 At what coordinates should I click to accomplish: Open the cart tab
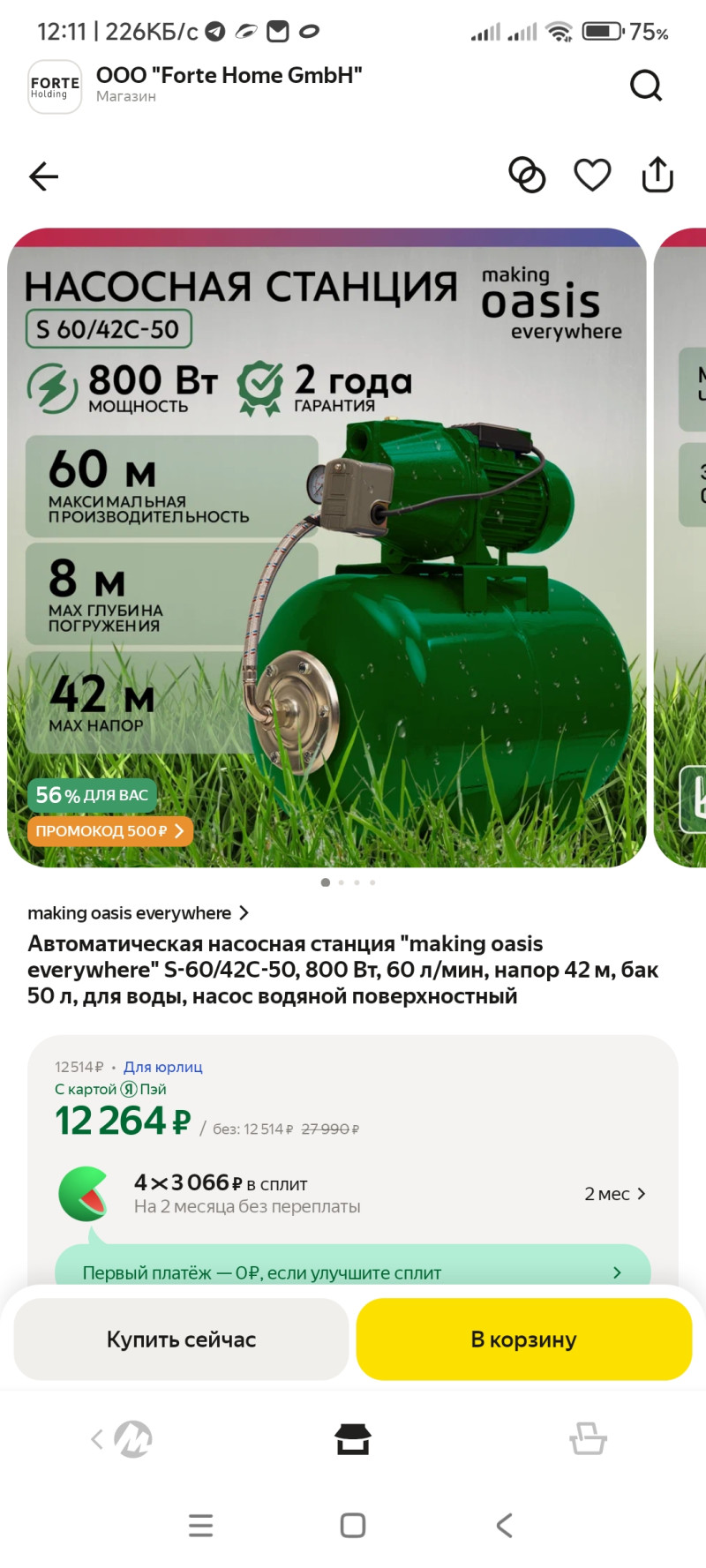pyautogui.click(x=588, y=1439)
